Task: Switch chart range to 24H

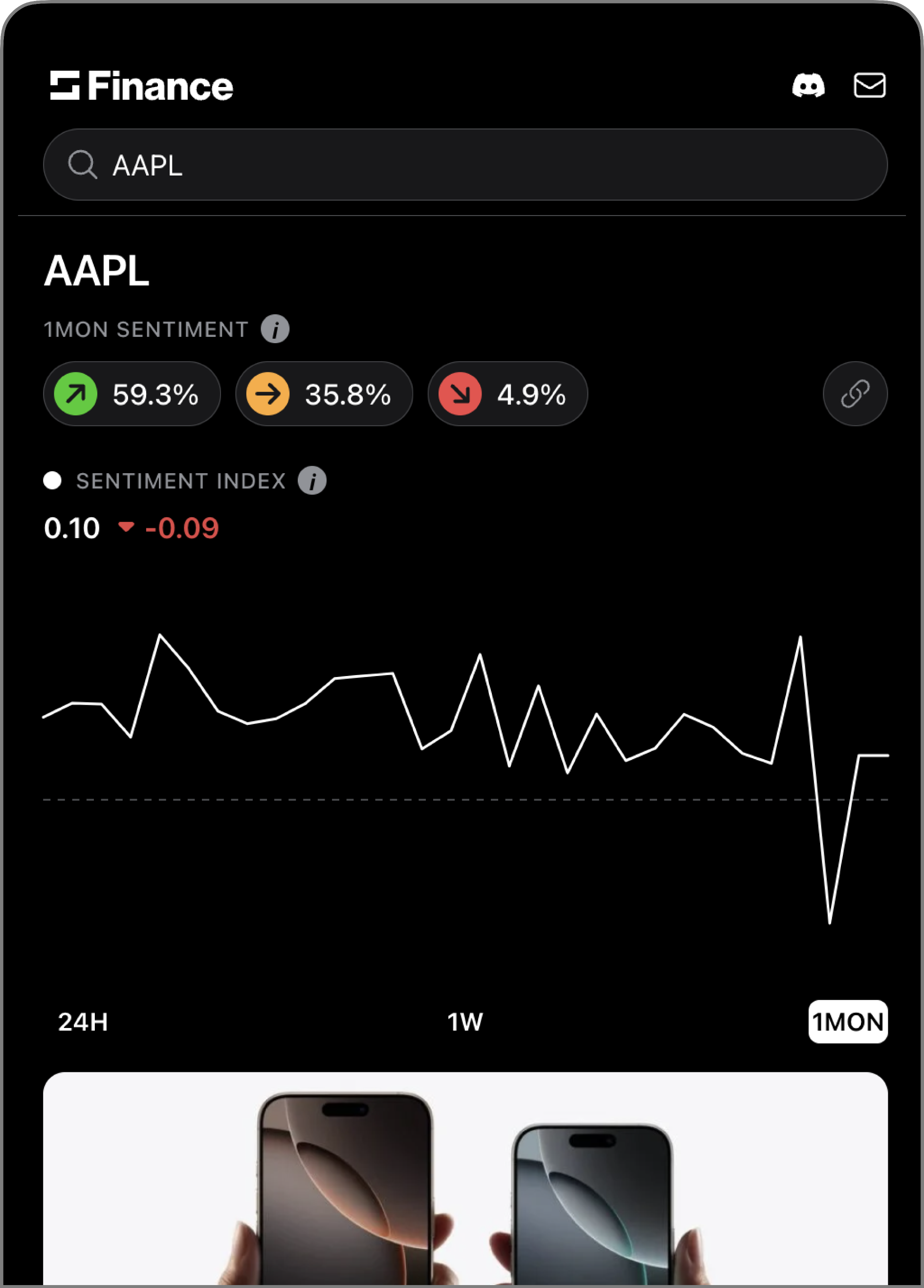Action: click(x=83, y=1022)
